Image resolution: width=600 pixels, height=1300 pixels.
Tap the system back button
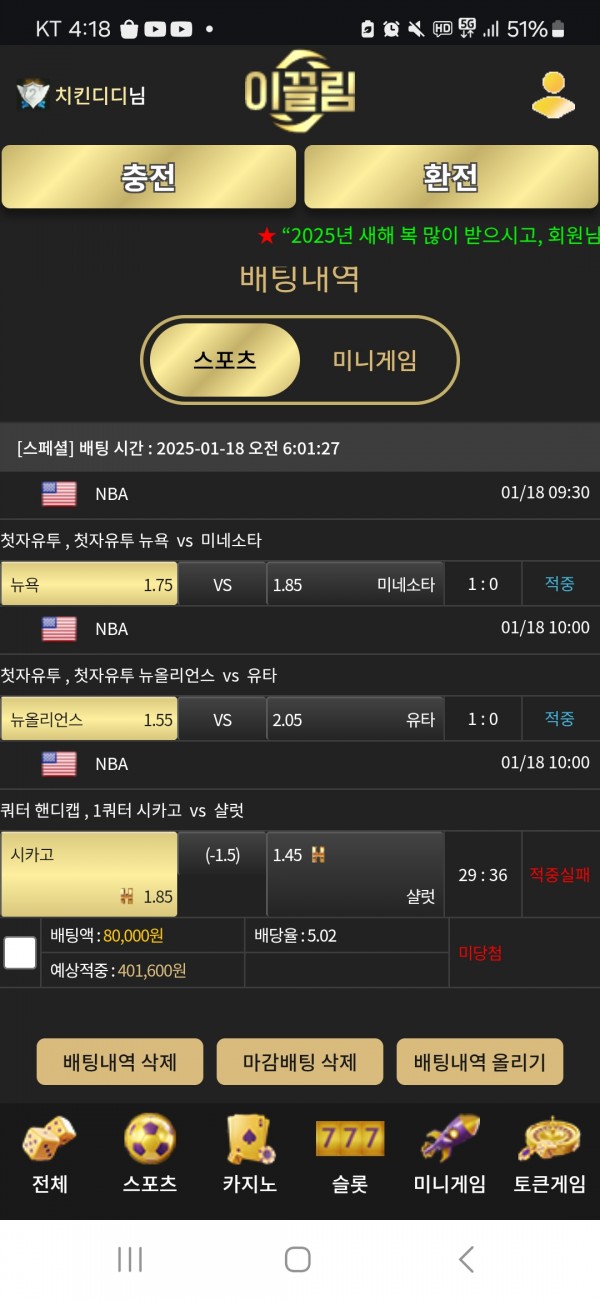coord(466,1259)
